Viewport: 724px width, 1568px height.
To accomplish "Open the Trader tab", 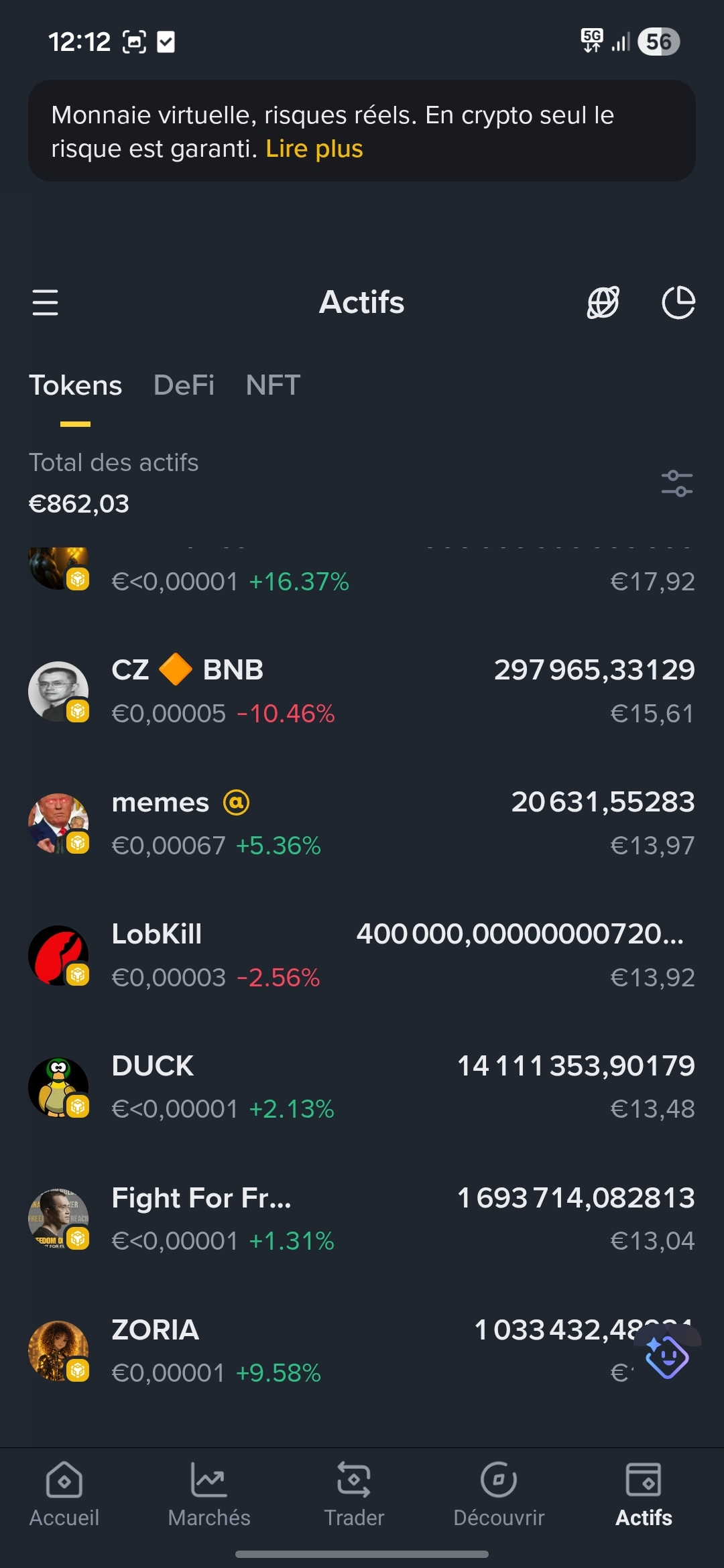I will tap(354, 1492).
